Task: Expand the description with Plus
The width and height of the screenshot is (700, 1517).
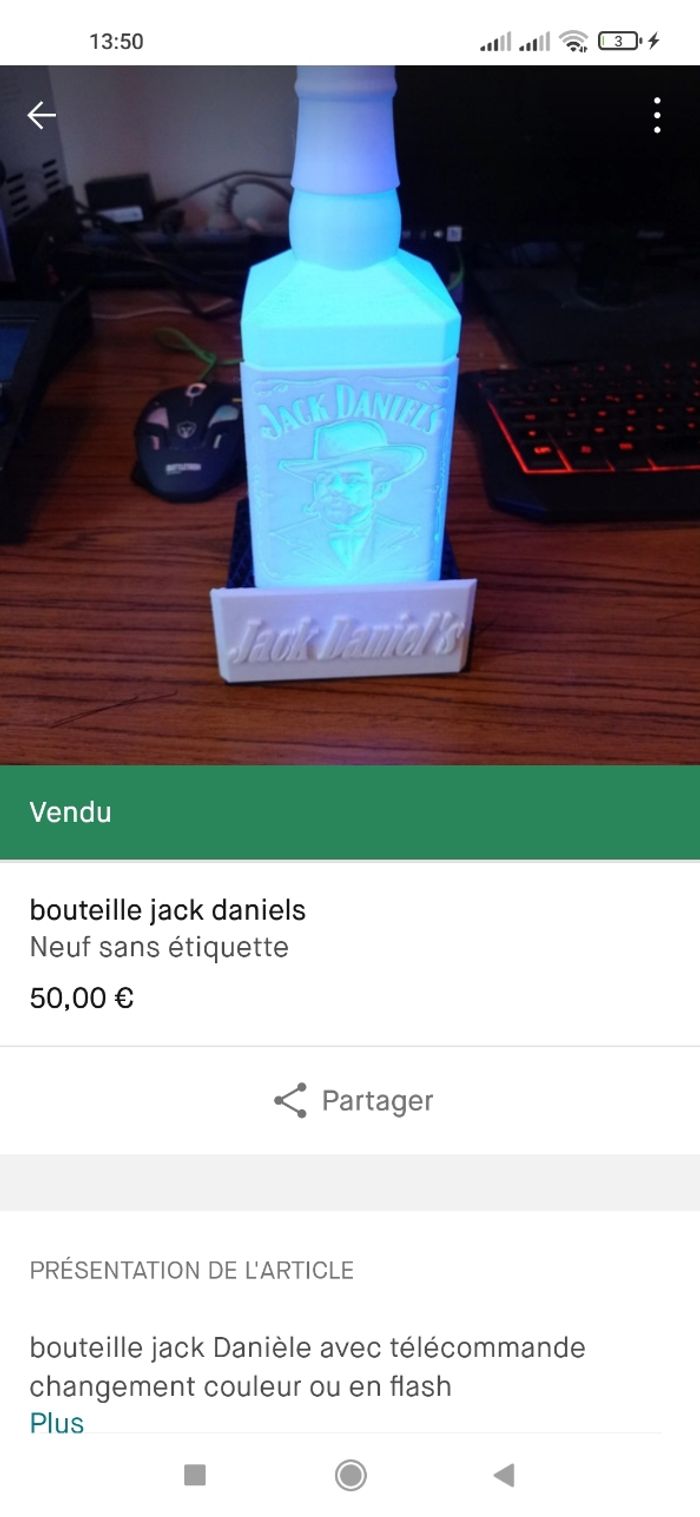Action: pos(57,1423)
